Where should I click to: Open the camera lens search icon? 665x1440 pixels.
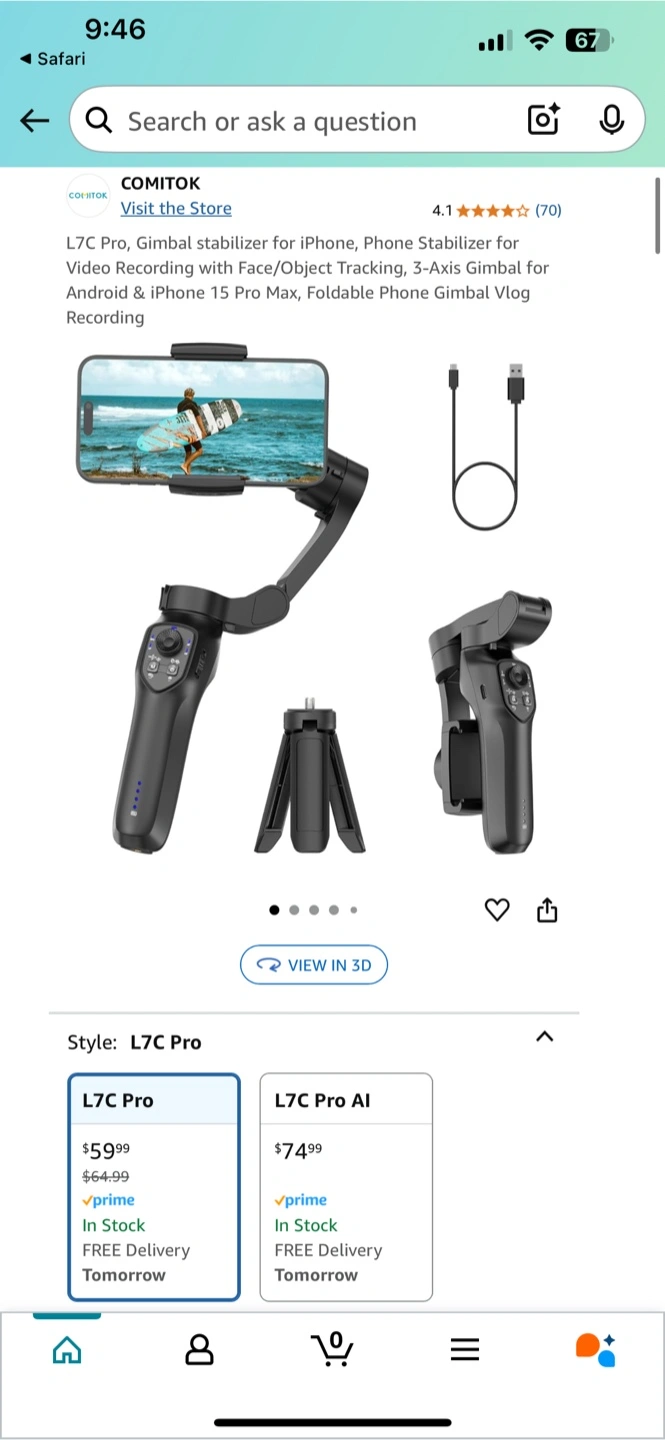[x=544, y=121]
